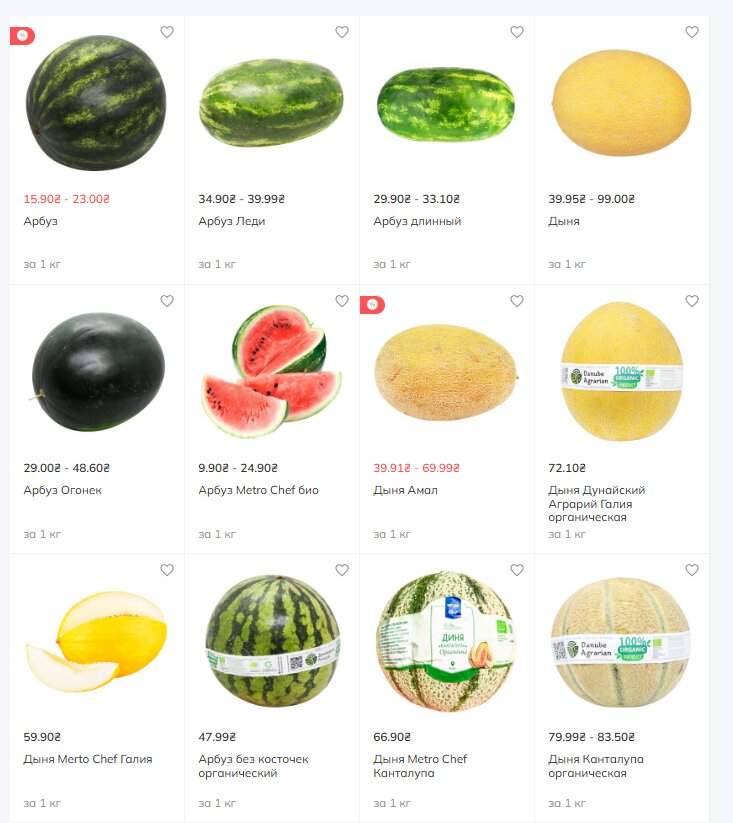Open the Арбуз Огонек product card
The width and height of the screenshot is (733, 823).
pos(96,372)
